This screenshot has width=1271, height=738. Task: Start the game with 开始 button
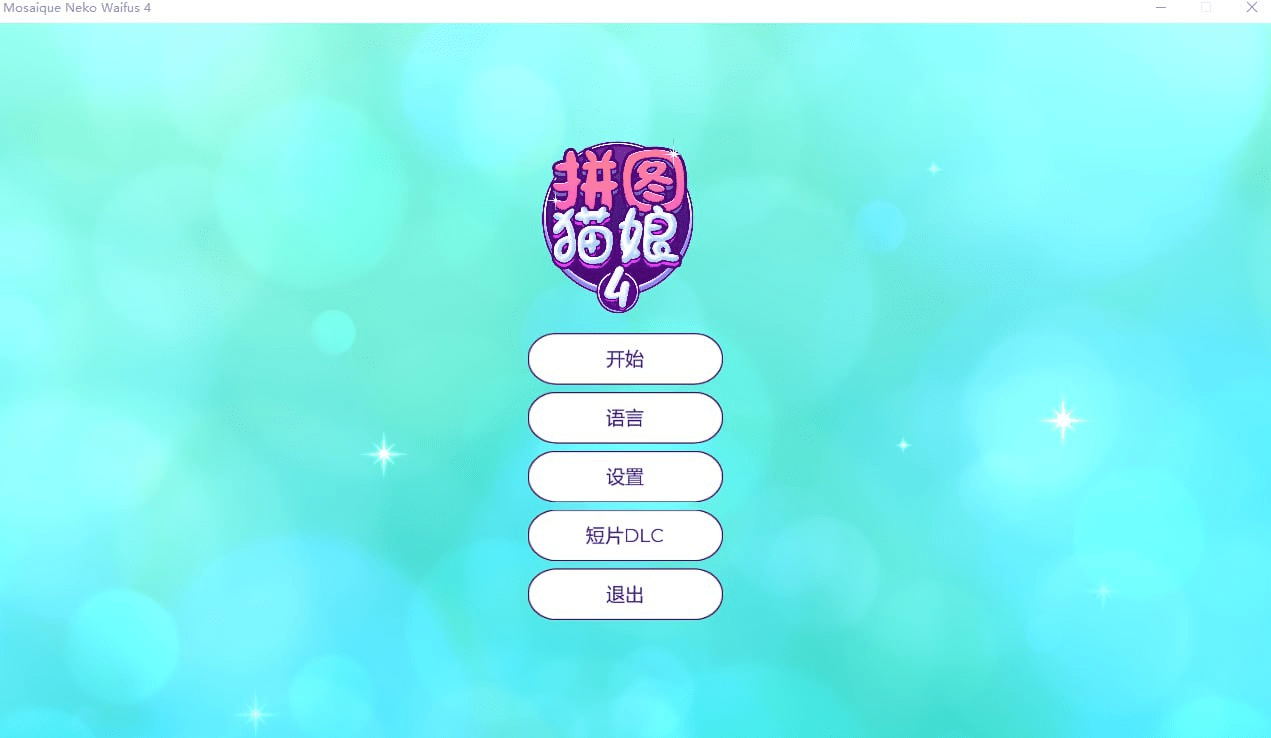pyautogui.click(x=625, y=359)
